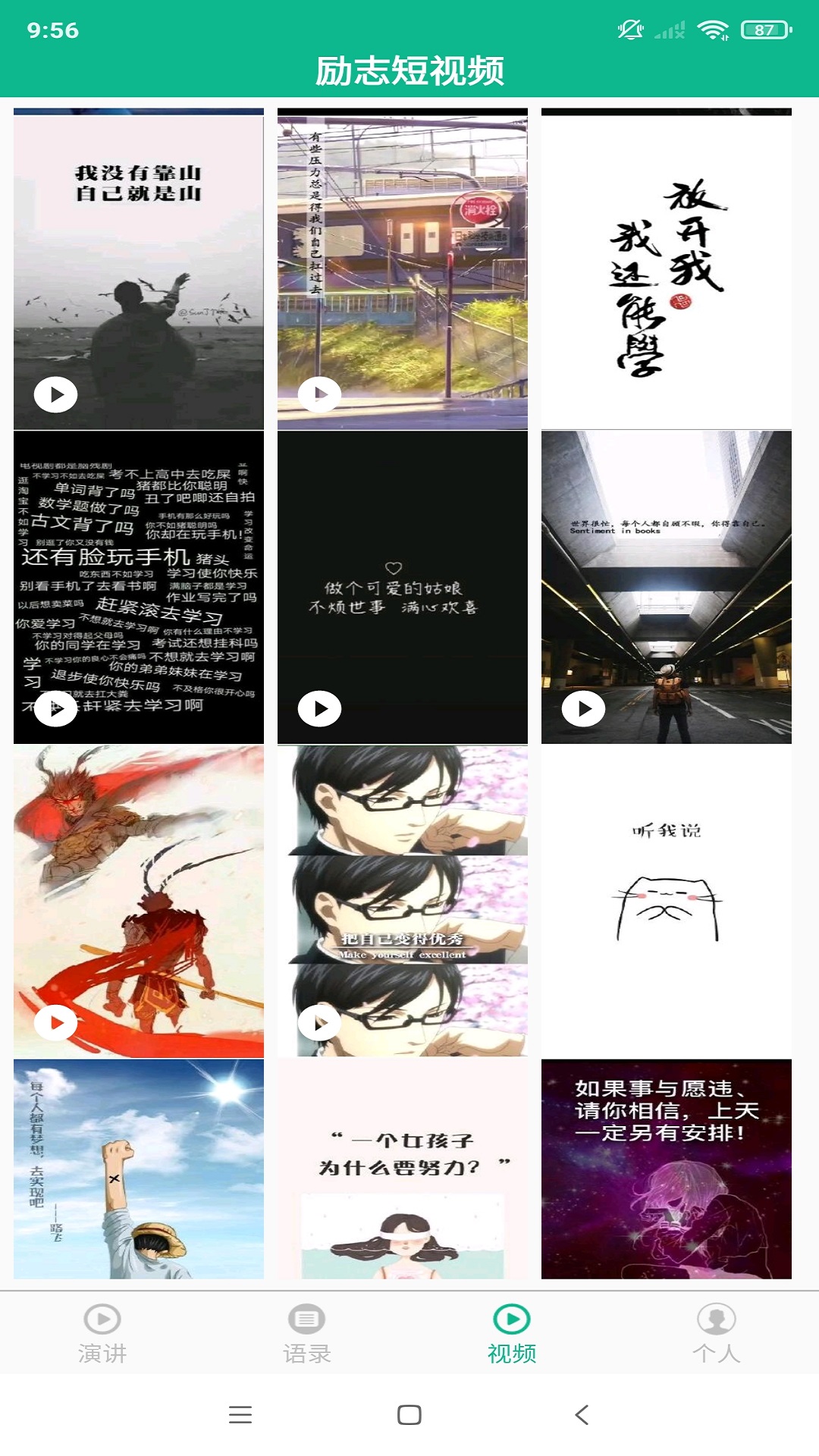Open the video tile '我没有靠山自己就是山'
Screen dimensions: 819x1456
point(139,269)
